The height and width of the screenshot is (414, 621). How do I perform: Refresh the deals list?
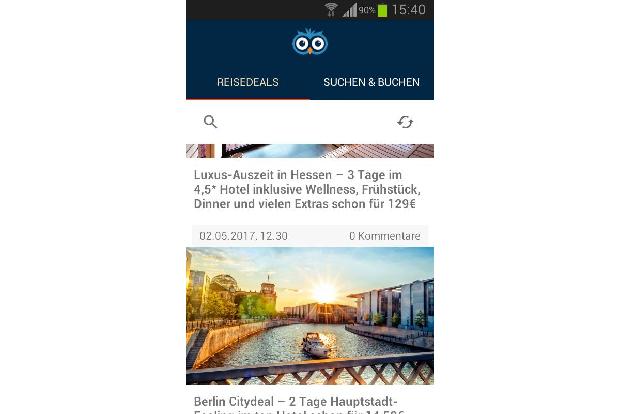pos(405,122)
